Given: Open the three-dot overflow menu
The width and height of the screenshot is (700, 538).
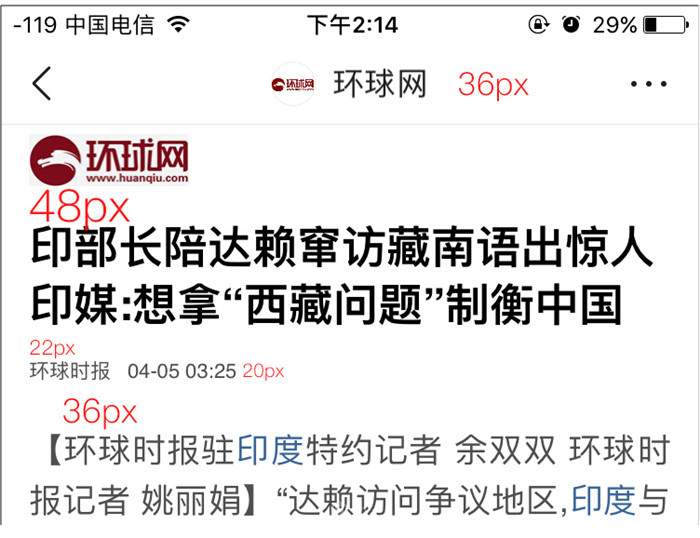Looking at the screenshot, I should click(648, 85).
